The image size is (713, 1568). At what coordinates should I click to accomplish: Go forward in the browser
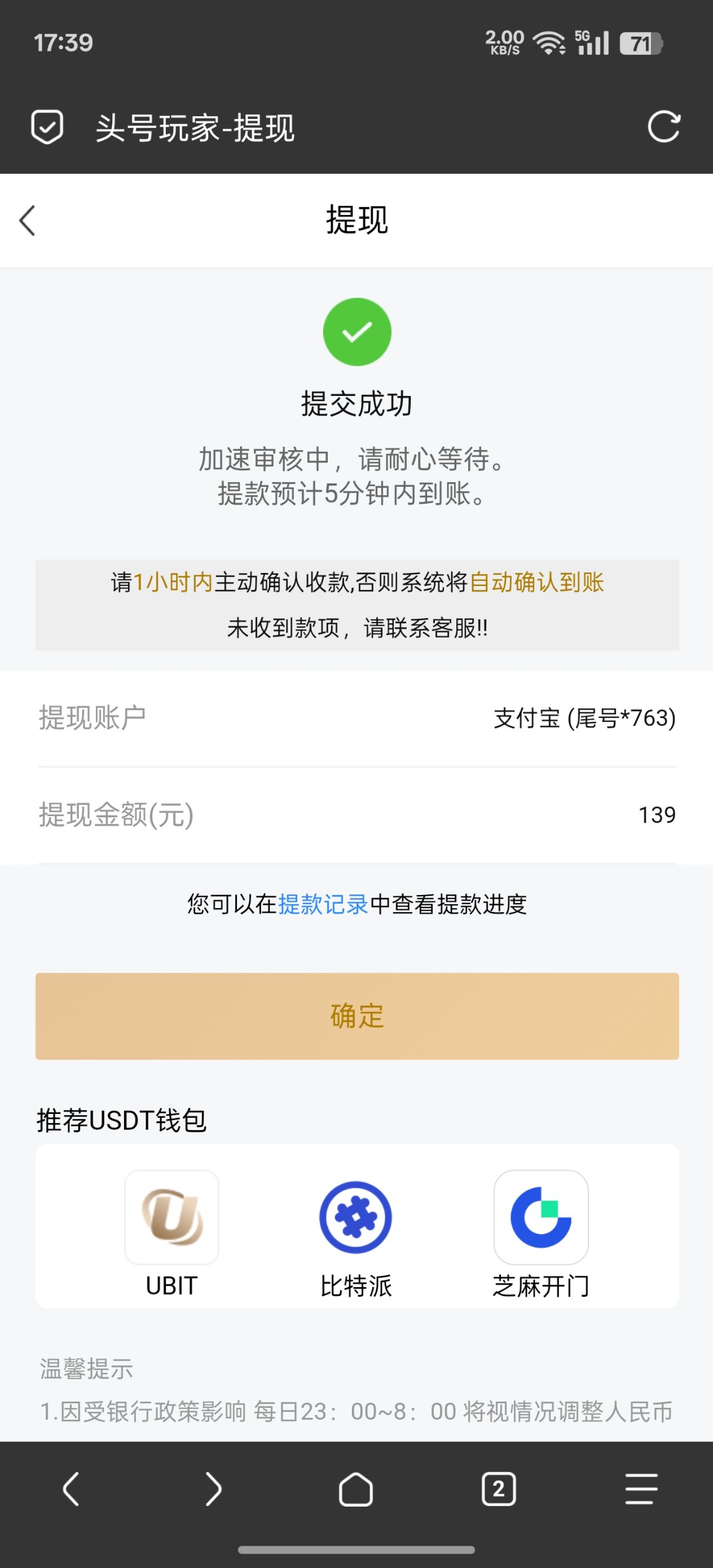(x=214, y=1489)
